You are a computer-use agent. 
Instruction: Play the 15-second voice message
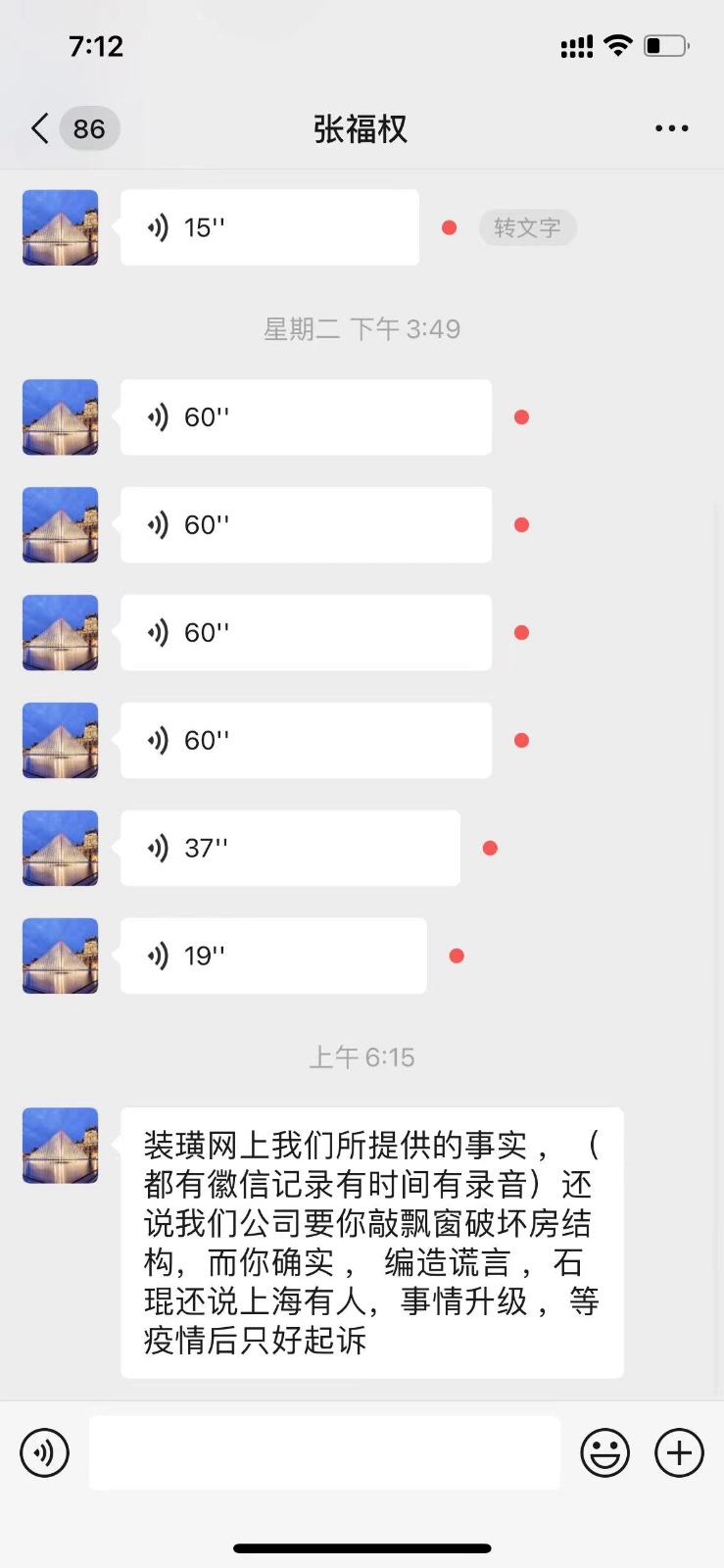(269, 227)
